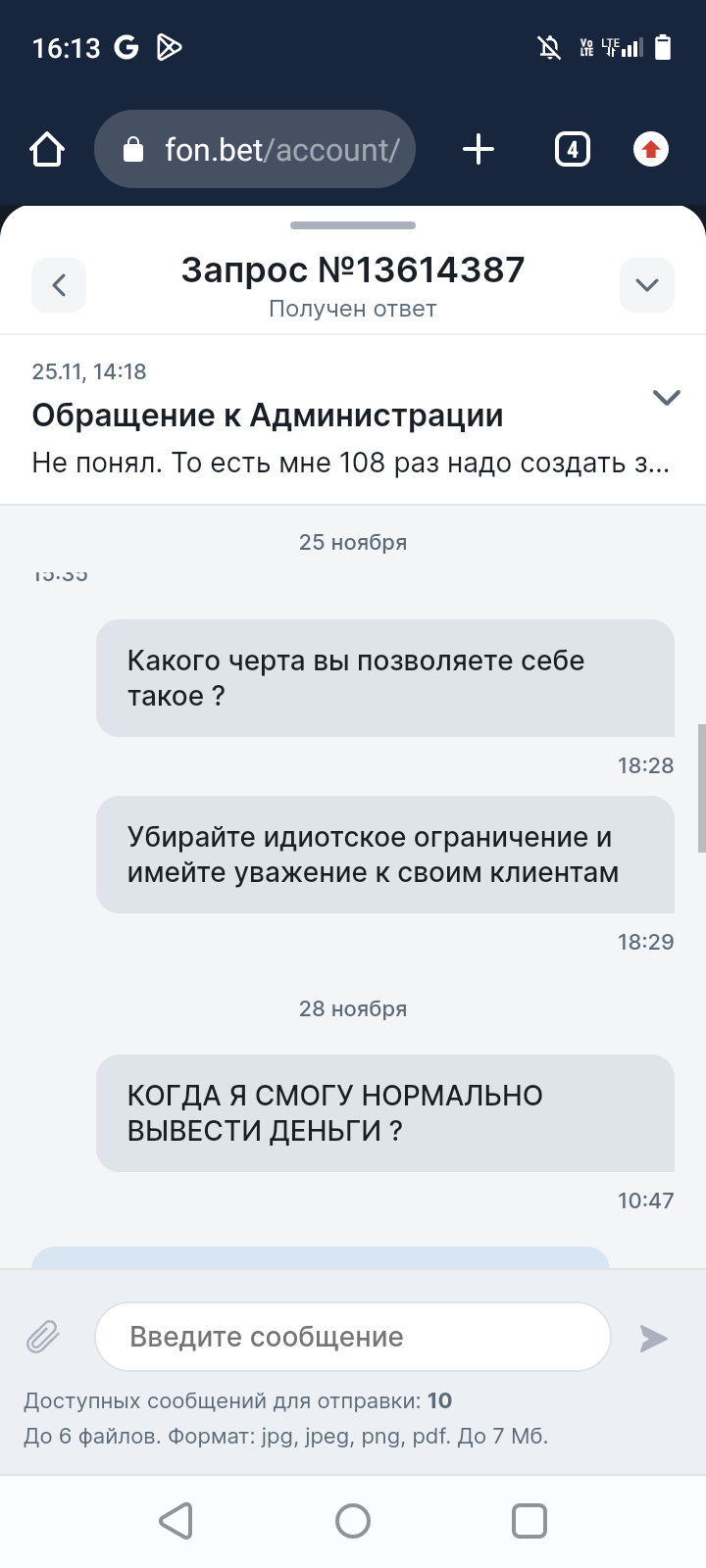Tap the fon.bet address bar
The height and width of the screenshot is (1568, 706).
[x=255, y=150]
